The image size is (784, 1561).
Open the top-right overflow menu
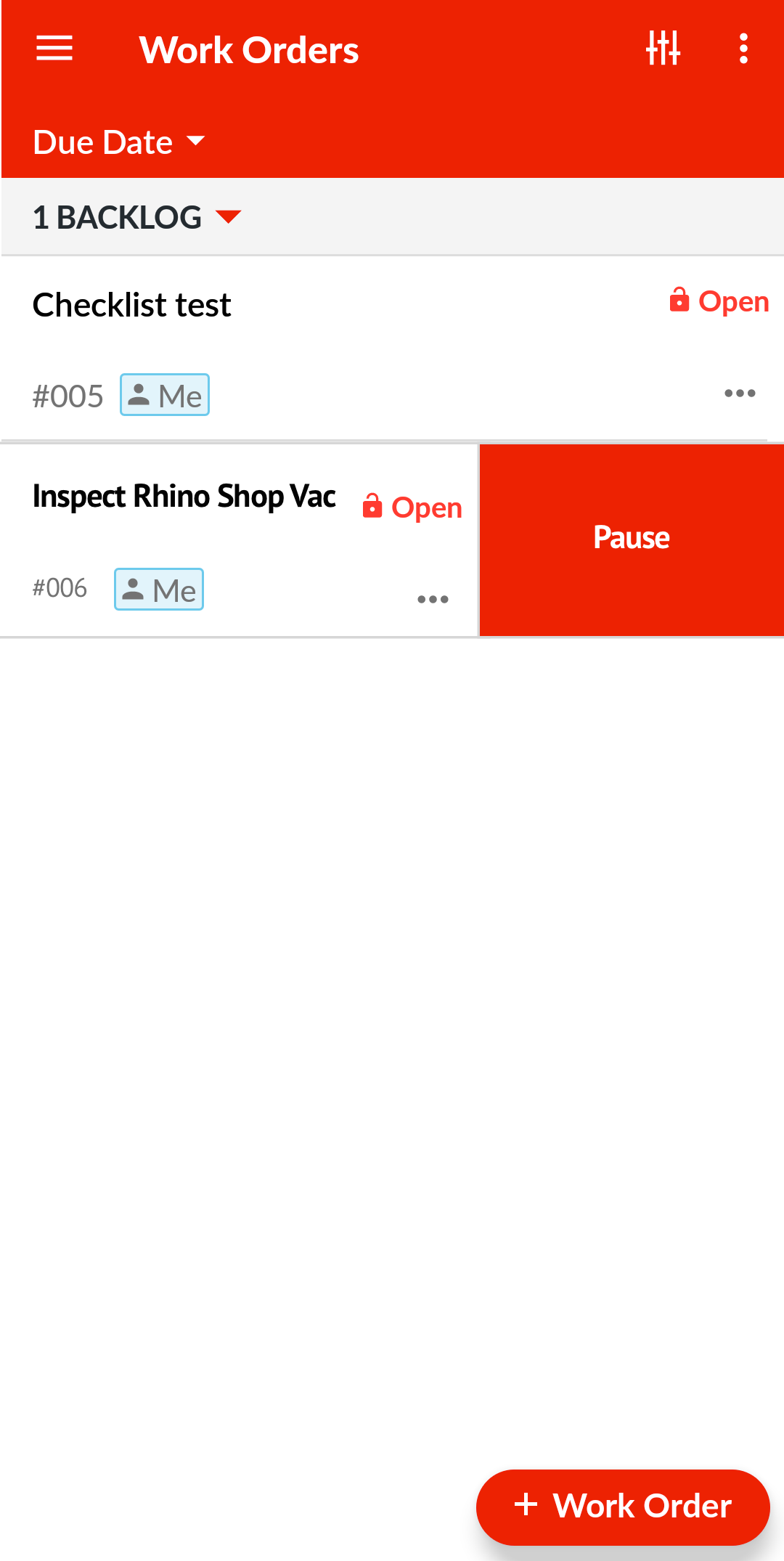pos(743,49)
